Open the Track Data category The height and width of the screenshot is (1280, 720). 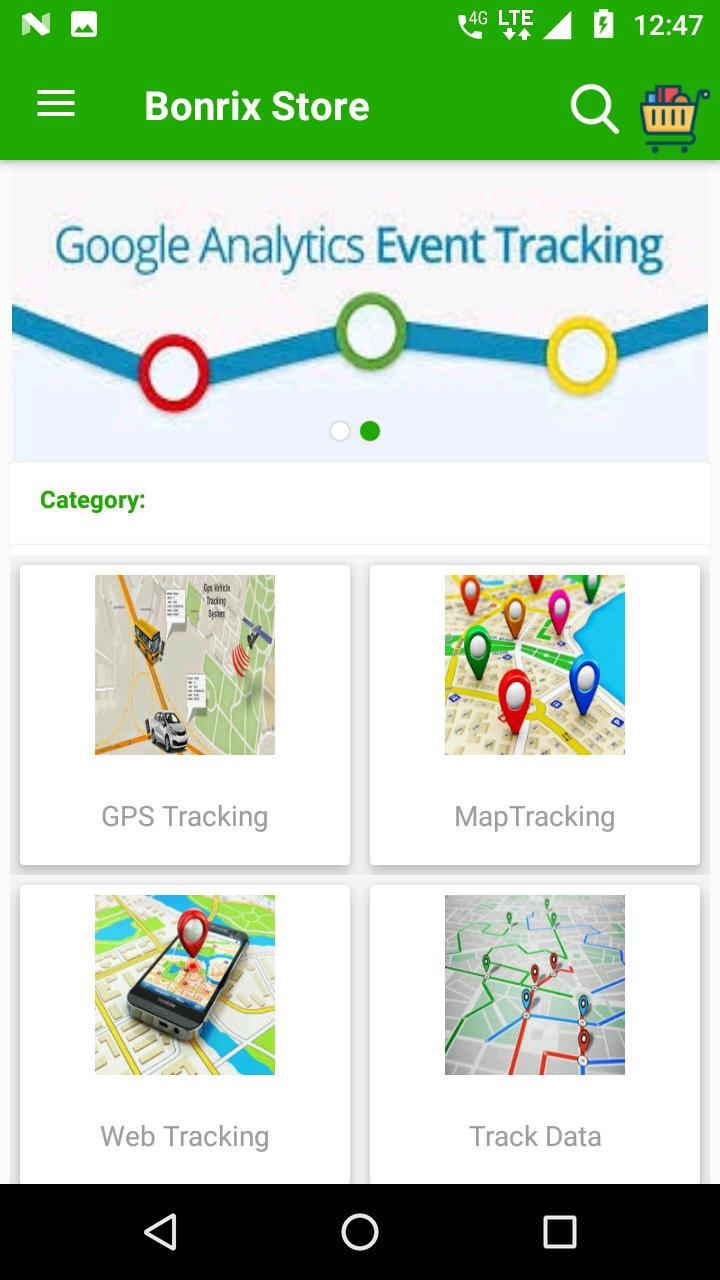(535, 1034)
